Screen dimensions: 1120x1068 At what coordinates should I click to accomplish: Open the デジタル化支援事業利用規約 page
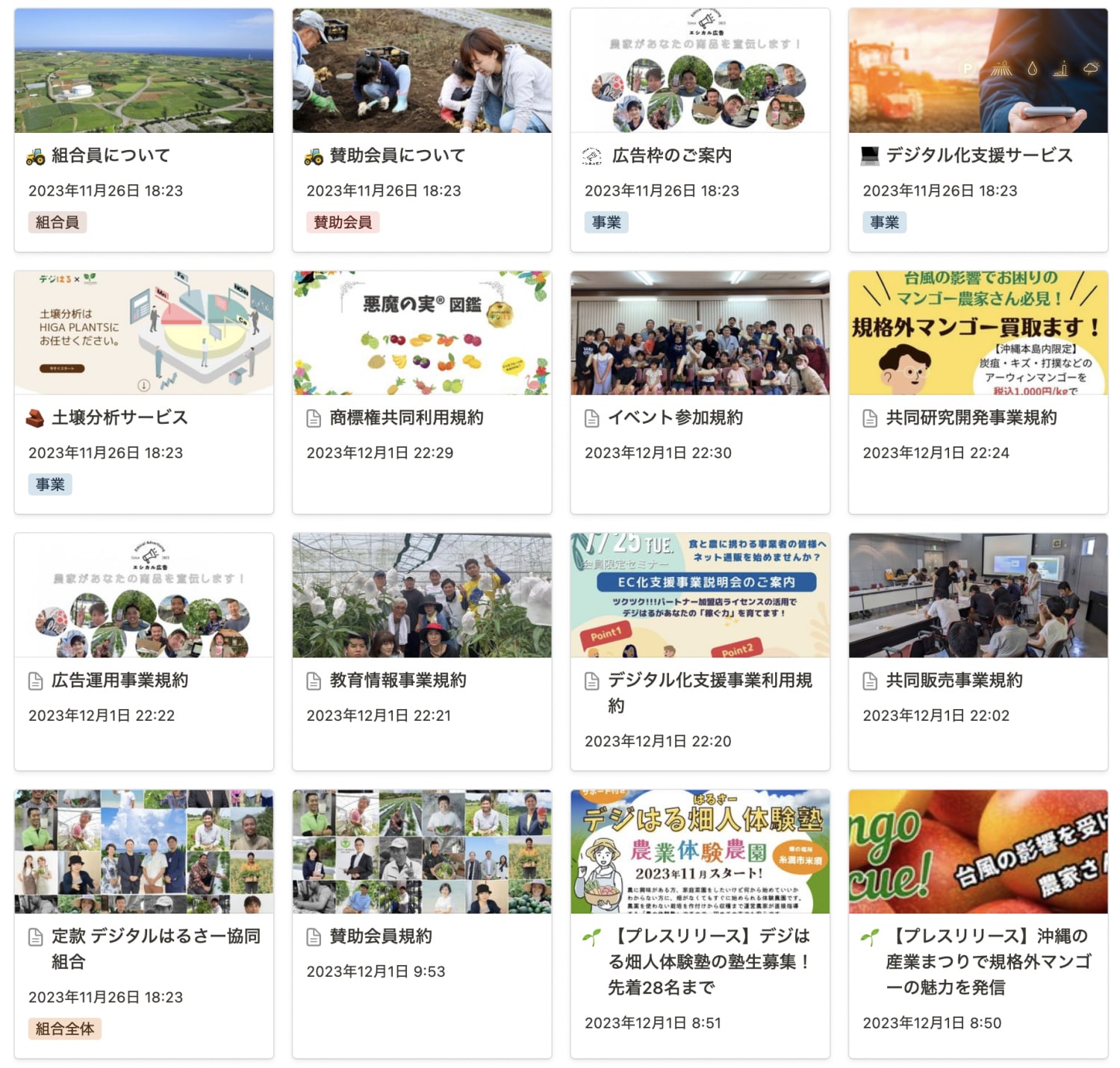tap(709, 680)
